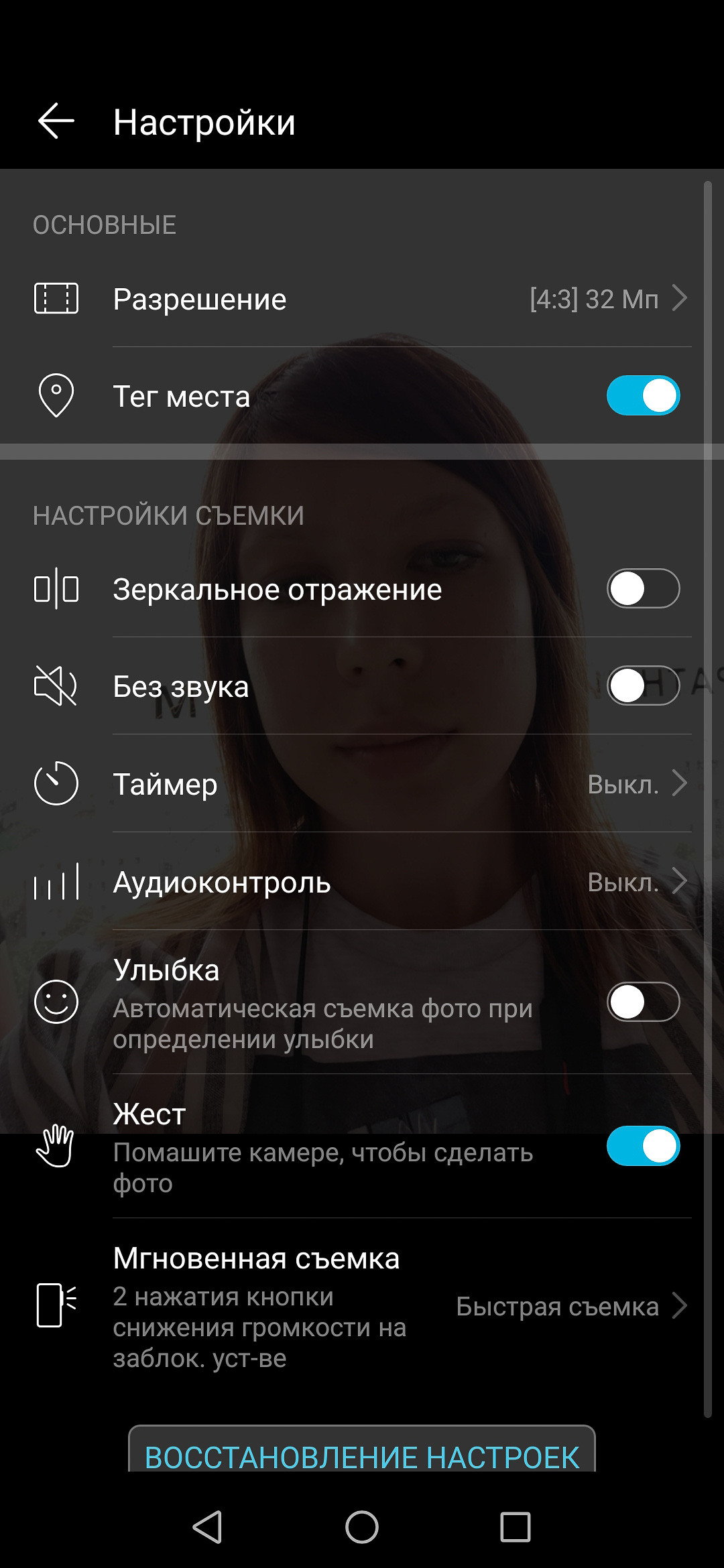Disable the Жест wave-to-shoot switch
This screenshot has width=724, height=1568.
pyautogui.click(x=643, y=1146)
